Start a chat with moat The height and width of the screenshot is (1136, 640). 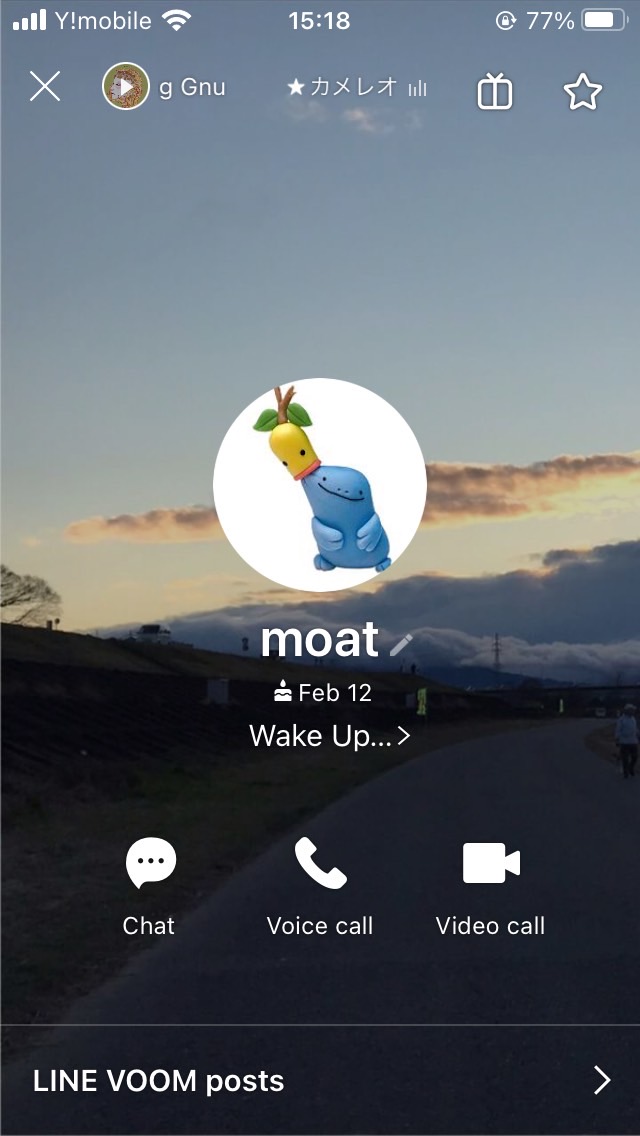click(150, 886)
